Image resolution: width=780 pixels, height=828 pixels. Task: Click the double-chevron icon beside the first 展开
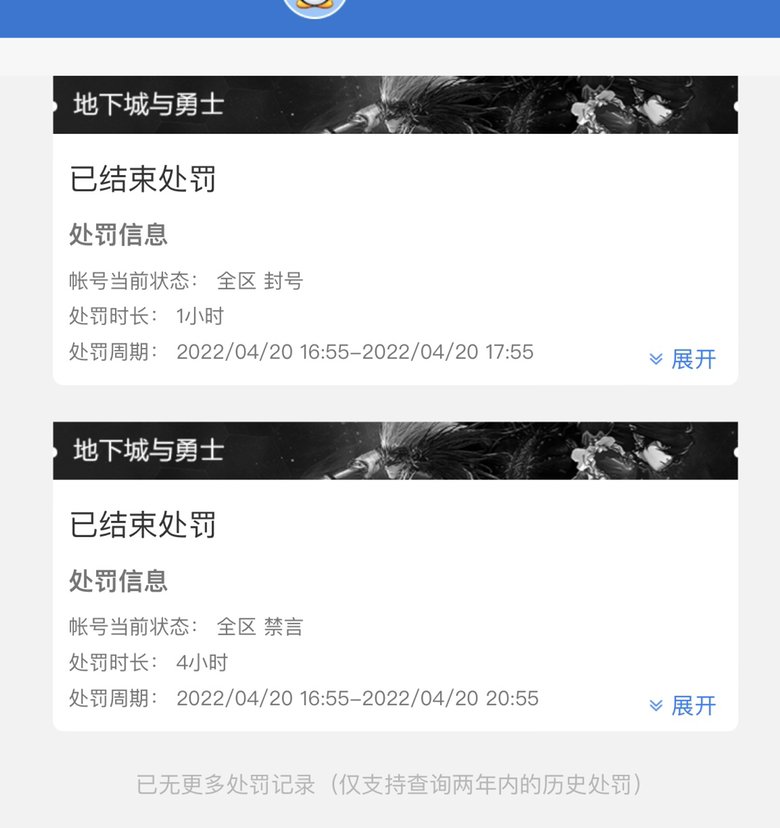[657, 359]
